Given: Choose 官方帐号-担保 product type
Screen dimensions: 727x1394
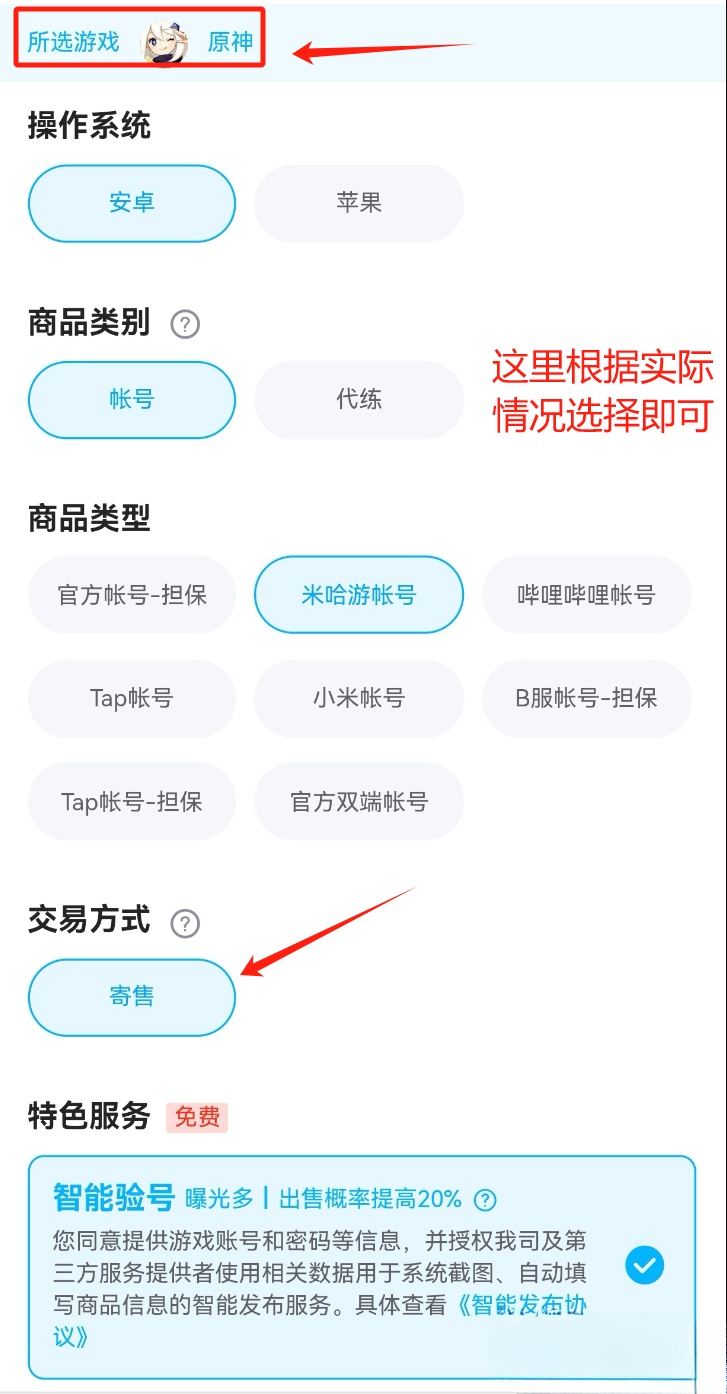Looking at the screenshot, I should click(x=132, y=595).
